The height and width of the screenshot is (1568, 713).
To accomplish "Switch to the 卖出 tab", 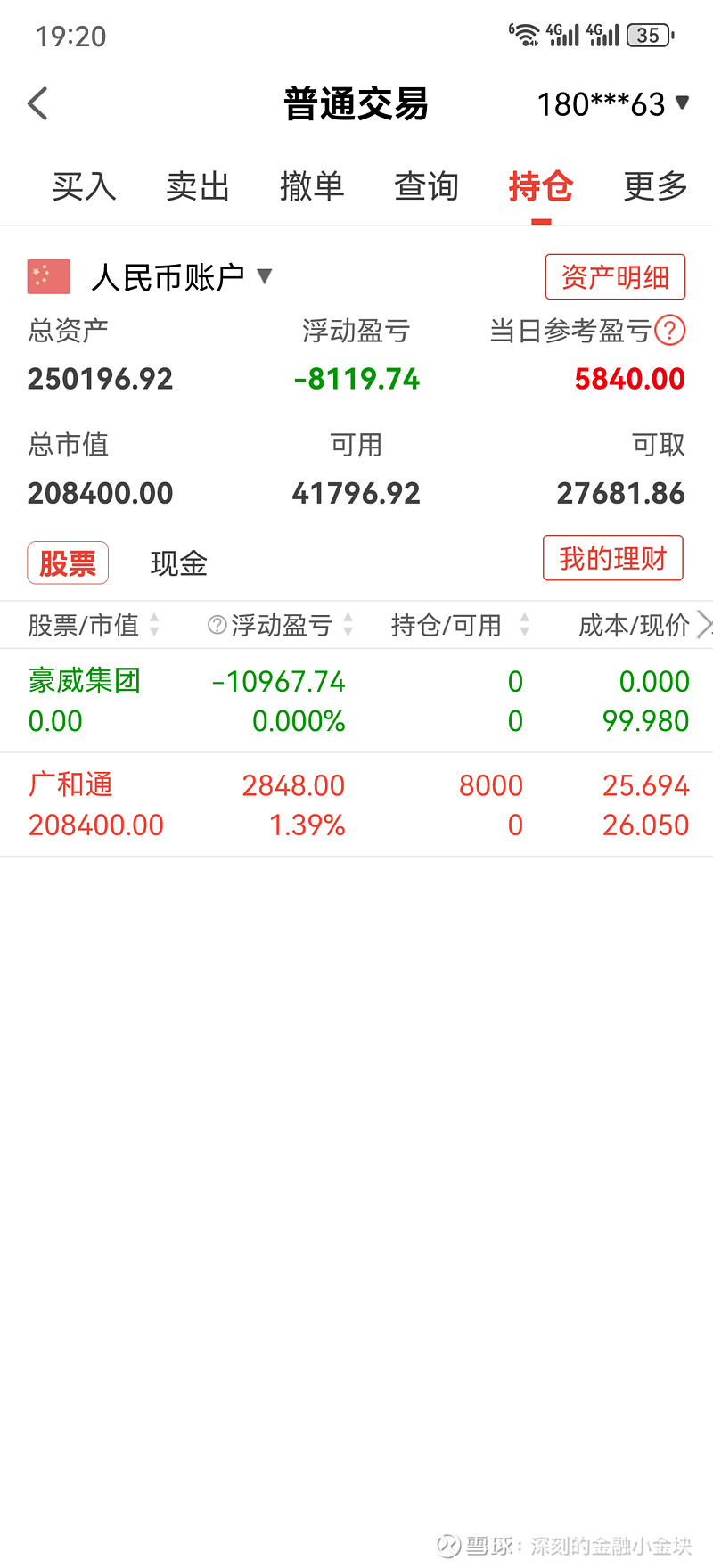I will pyautogui.click(x=198, y=186).
